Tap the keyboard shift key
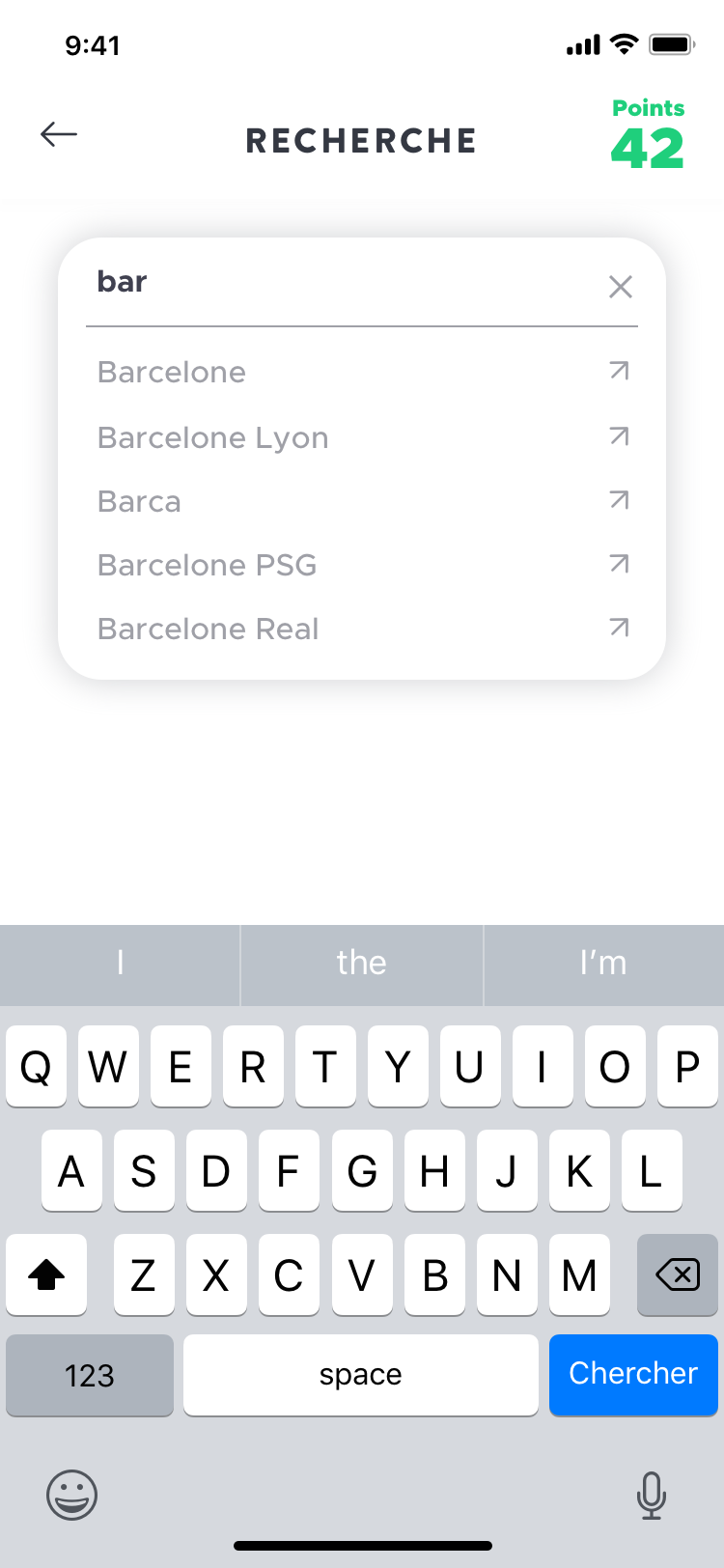 tap(46, 1274)
